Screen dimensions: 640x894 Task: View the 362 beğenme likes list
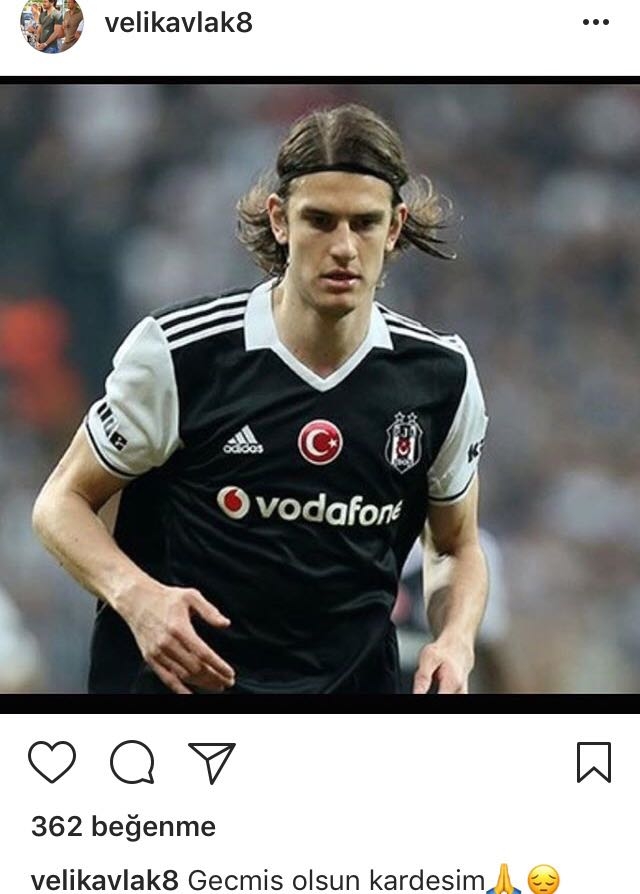point(123,827)
